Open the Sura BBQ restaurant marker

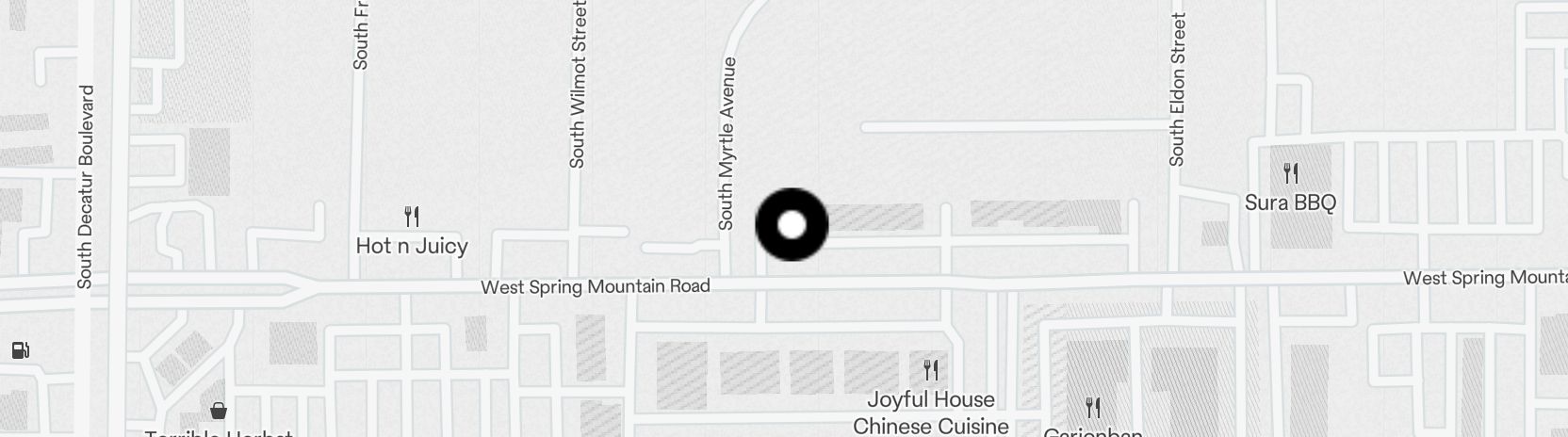(1291, 174)
